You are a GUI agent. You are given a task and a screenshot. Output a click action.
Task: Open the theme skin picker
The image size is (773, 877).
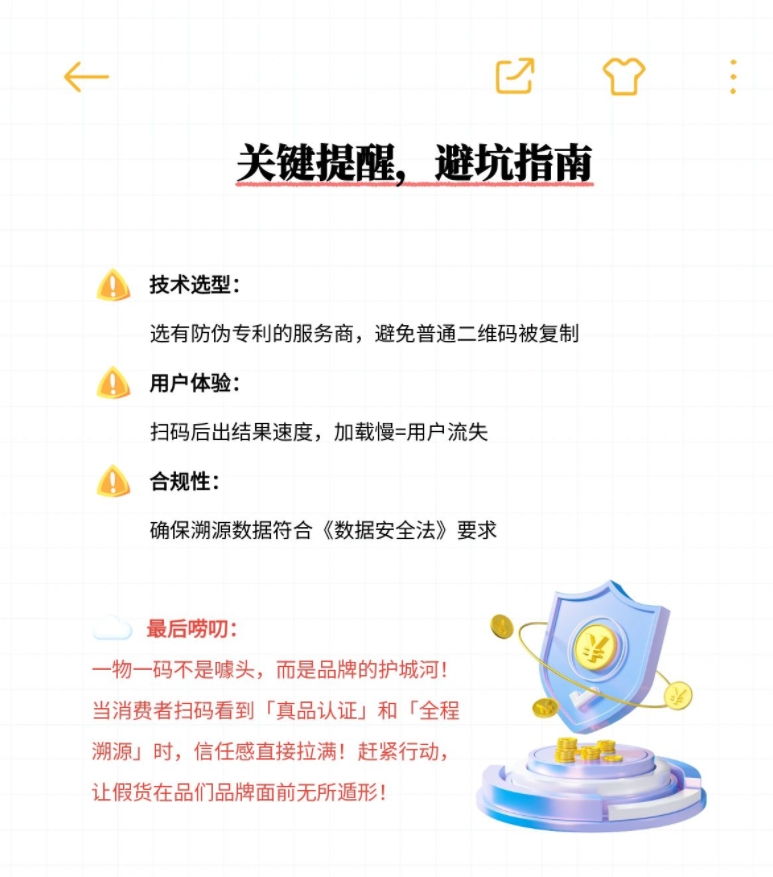pyautogui.click(x=624, y=77)
